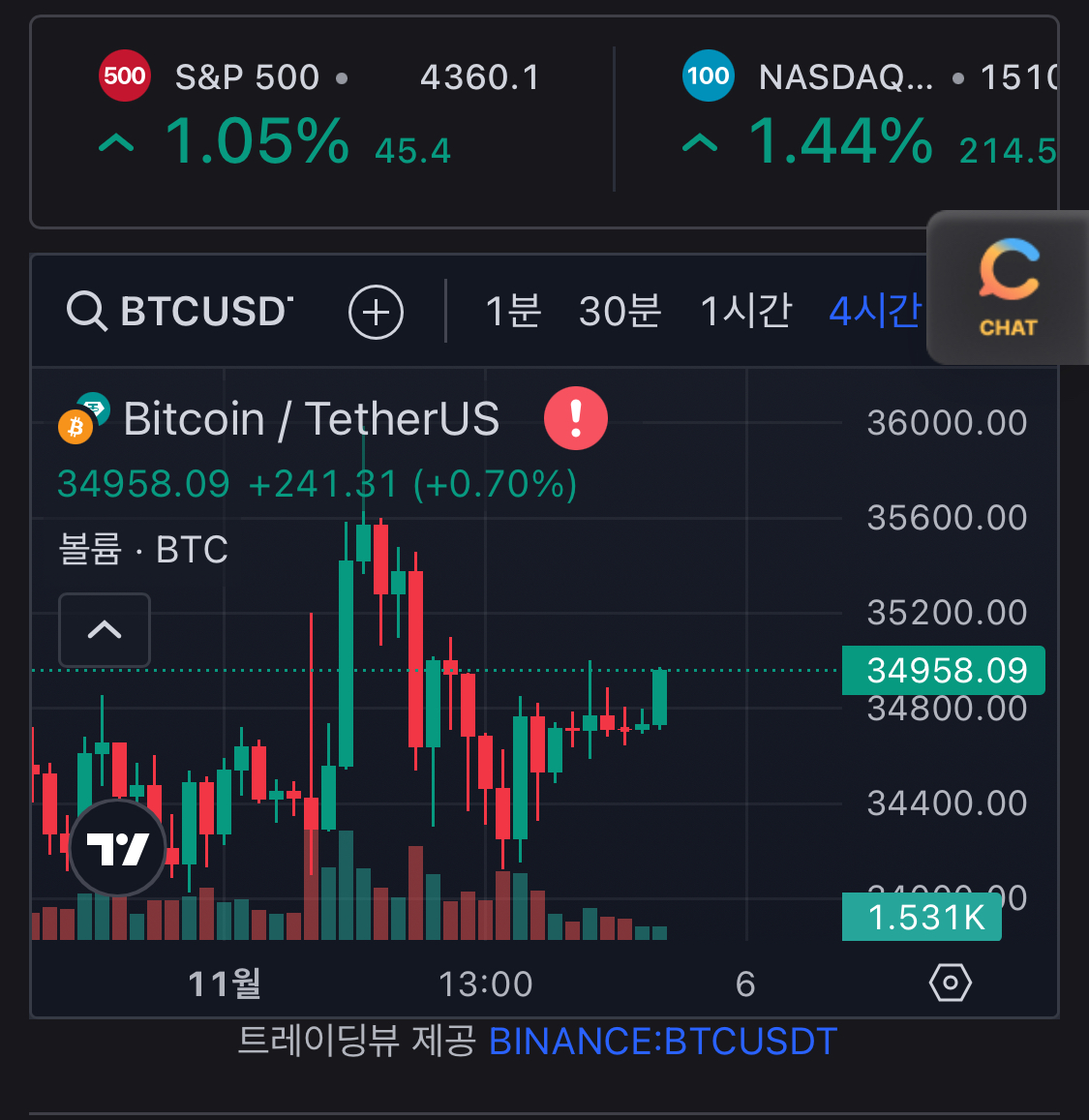Open BTCUSD symbol search
The image size is (1089, 1120).
coord(180,312)
